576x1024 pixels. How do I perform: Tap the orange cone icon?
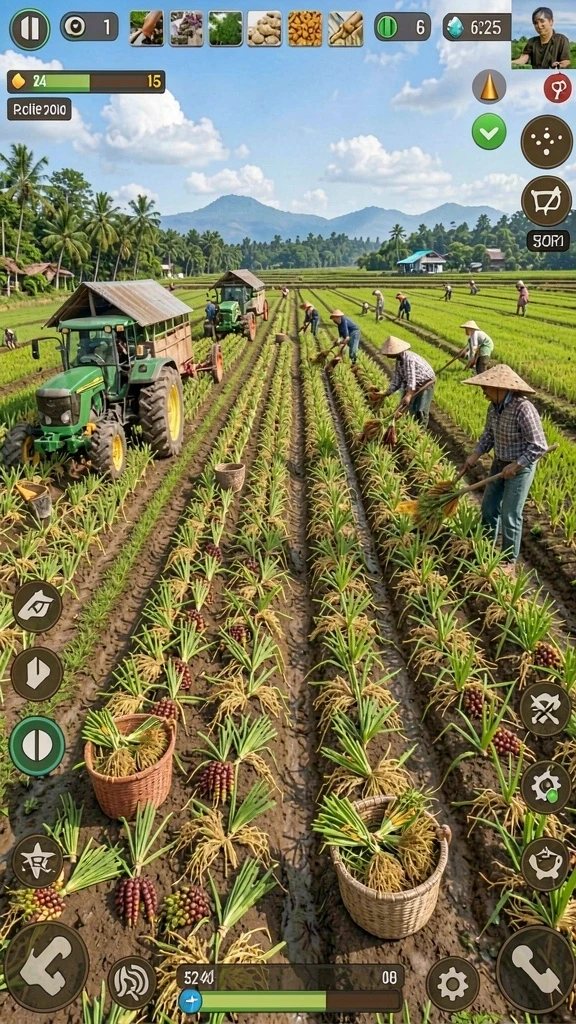coord(489,87)
